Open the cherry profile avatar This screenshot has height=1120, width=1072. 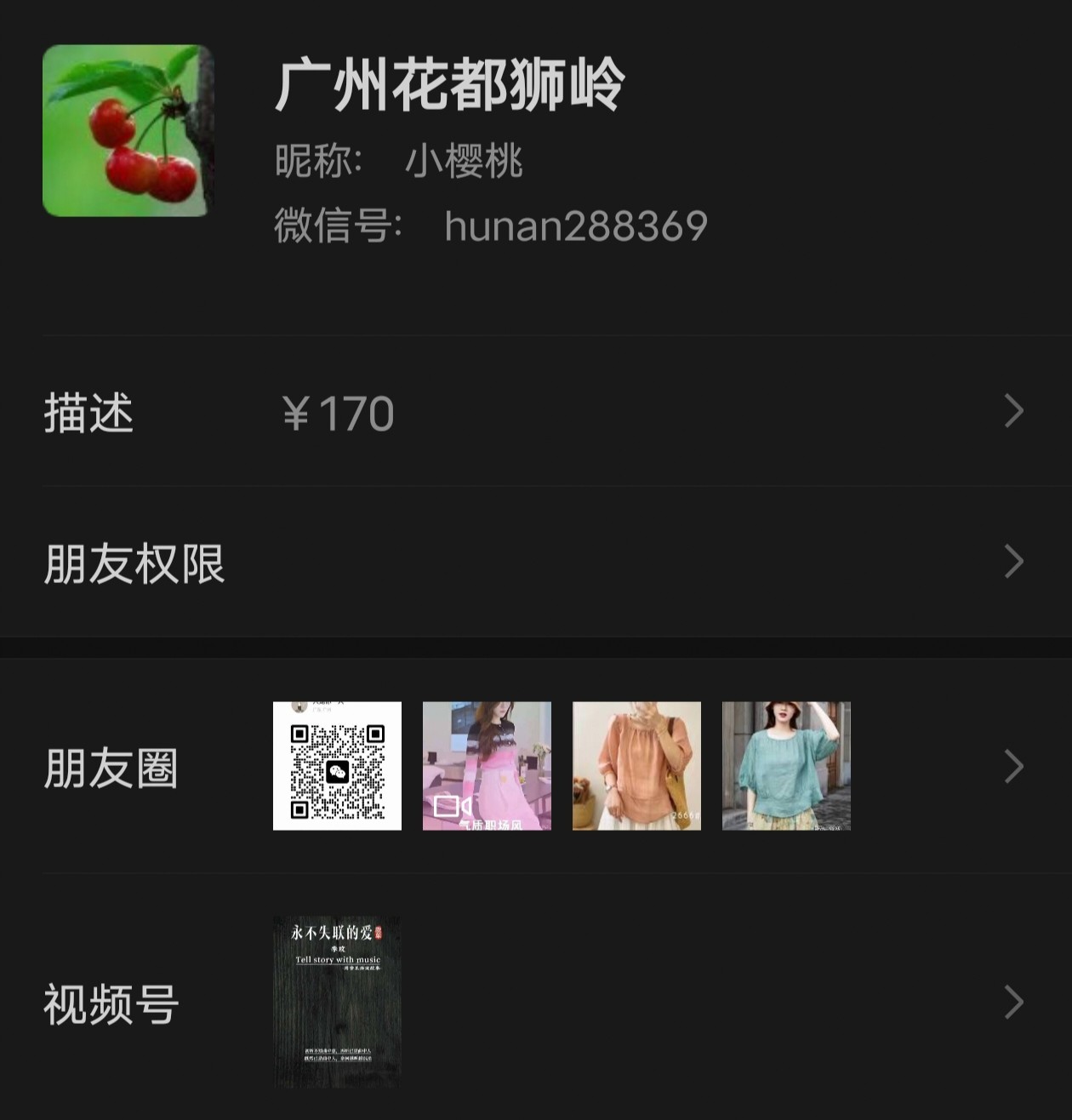tap(128, 130)
